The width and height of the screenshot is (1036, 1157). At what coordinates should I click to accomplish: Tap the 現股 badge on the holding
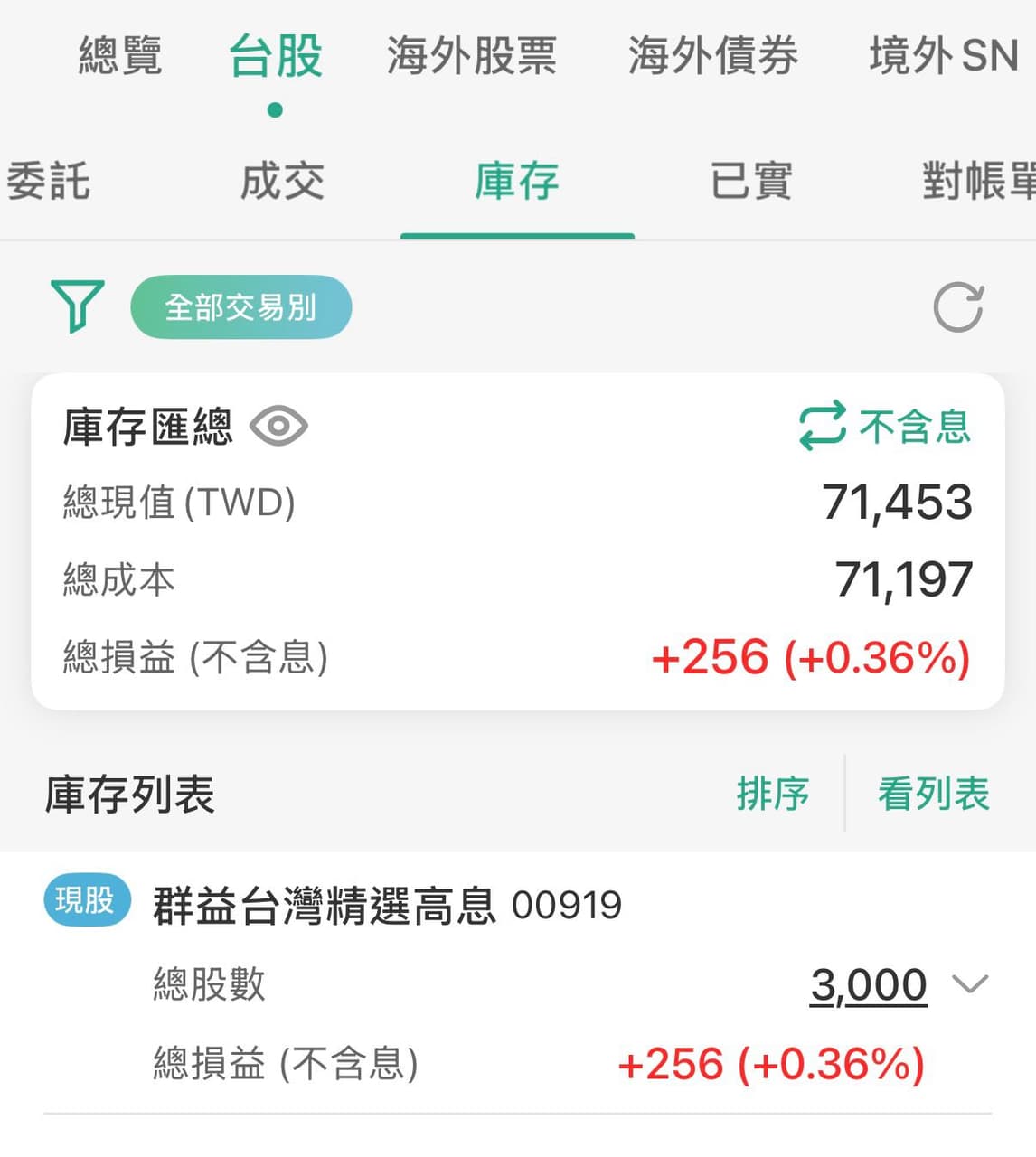pyautogui.click(x=86, y=900)
